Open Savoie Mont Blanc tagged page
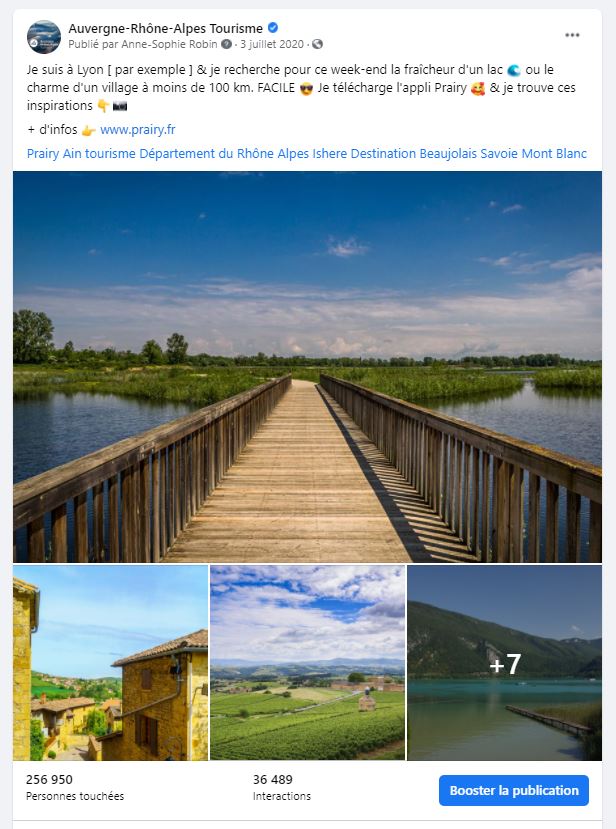This screenshot has height=829, width=616. (534, 154)
